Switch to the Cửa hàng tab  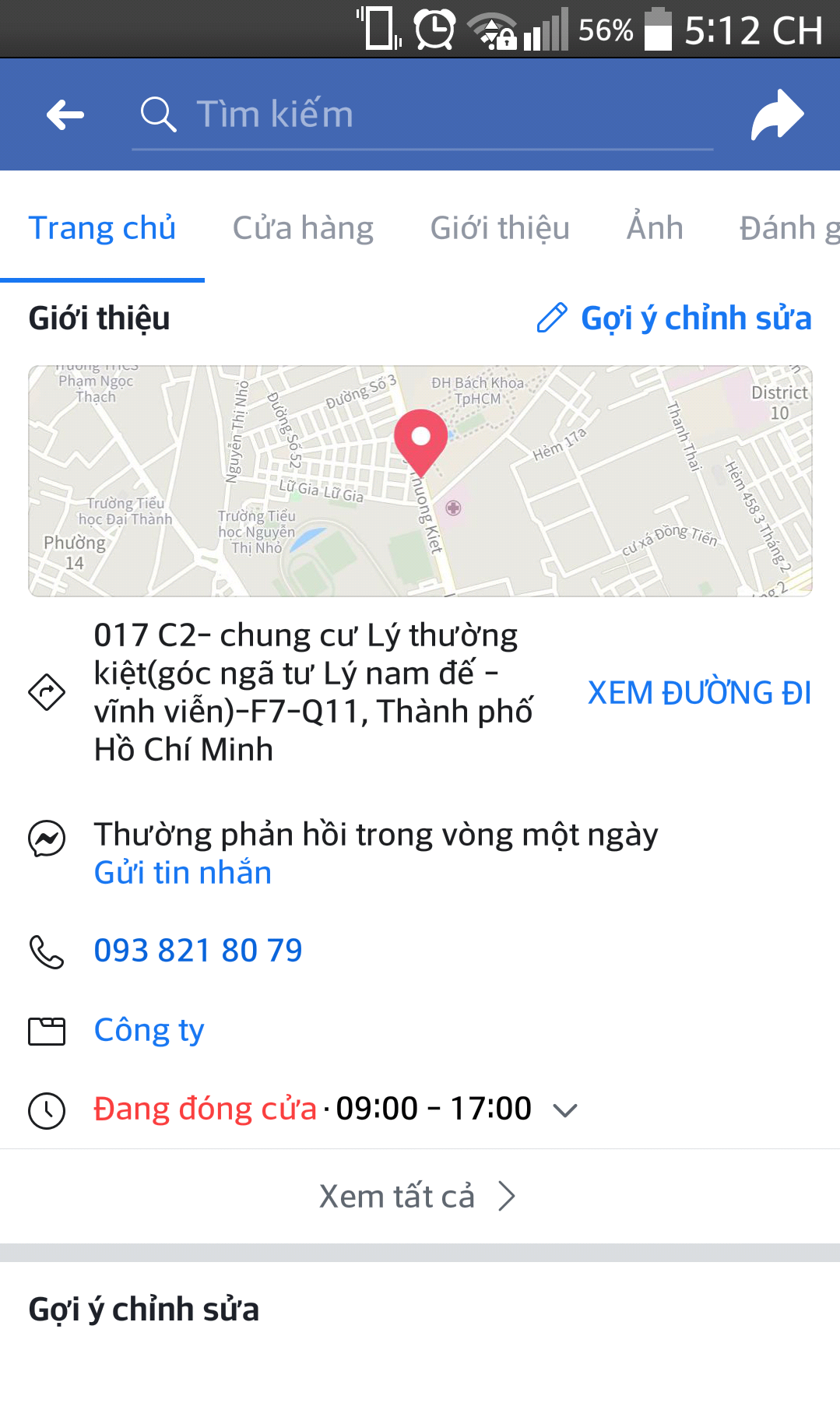tap(303, 228)
